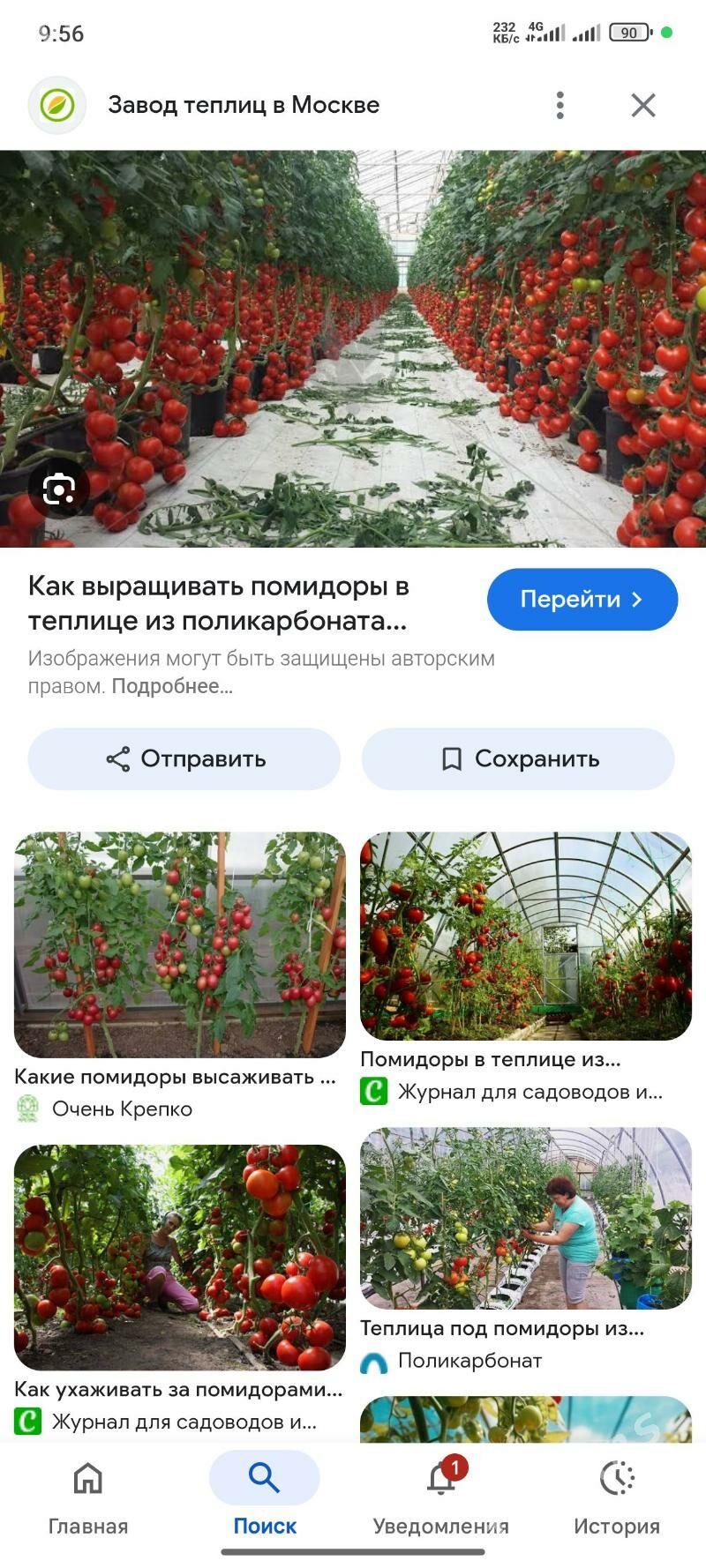The image size is (706, 1568).
Task: Tap the bookmark icon on Сохранить
Action: click(x=451, y=758)
